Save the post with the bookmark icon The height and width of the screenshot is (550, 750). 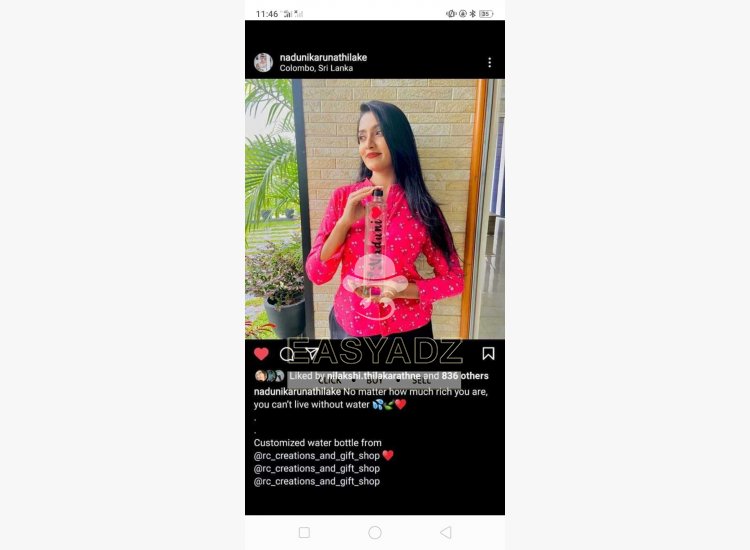(x=488, y=353)
